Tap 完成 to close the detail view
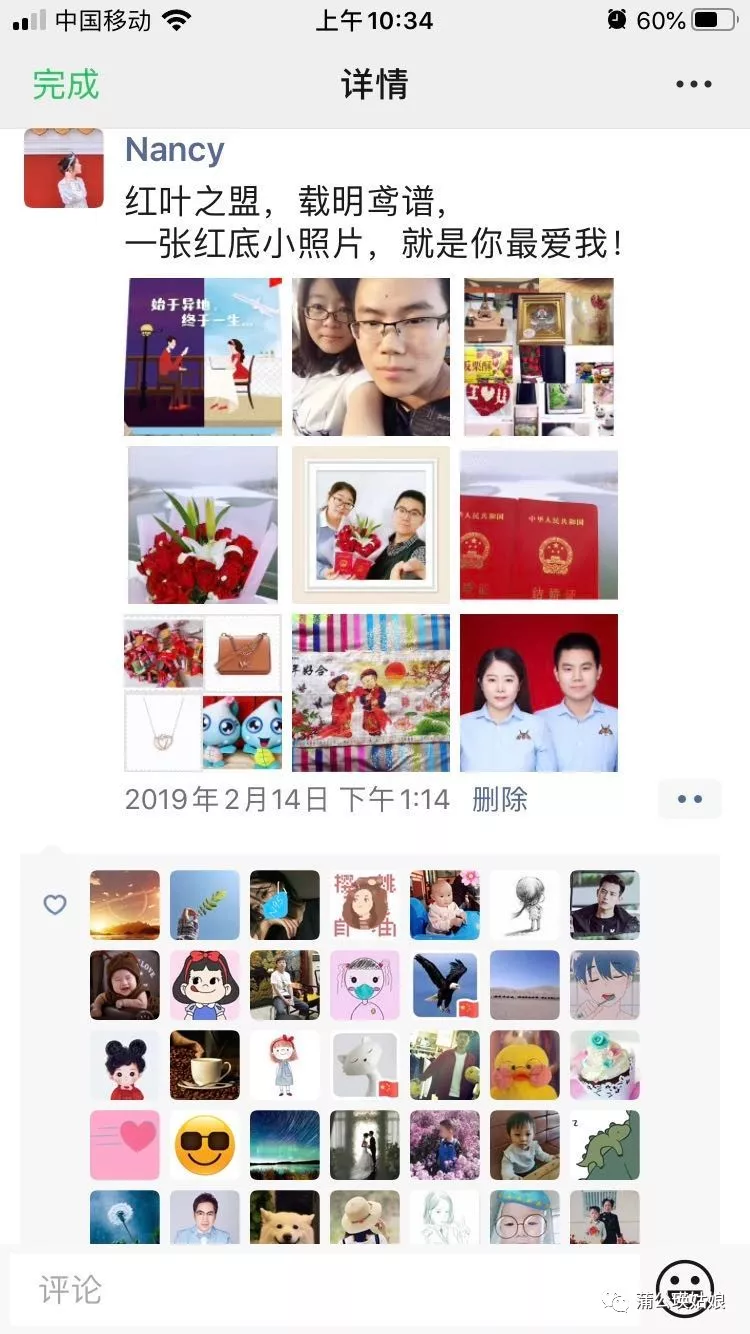 click(66, 84)
